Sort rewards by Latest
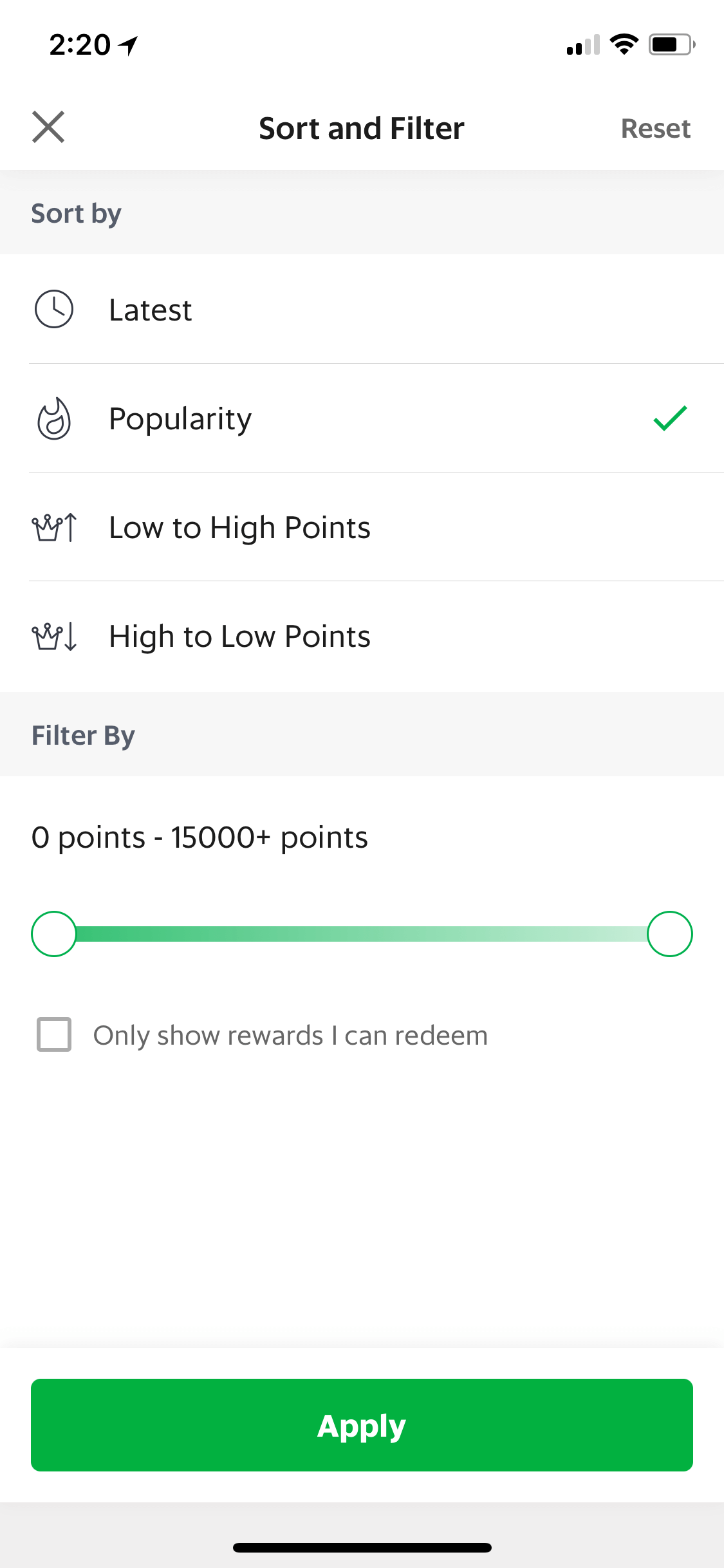 (362, 309)
